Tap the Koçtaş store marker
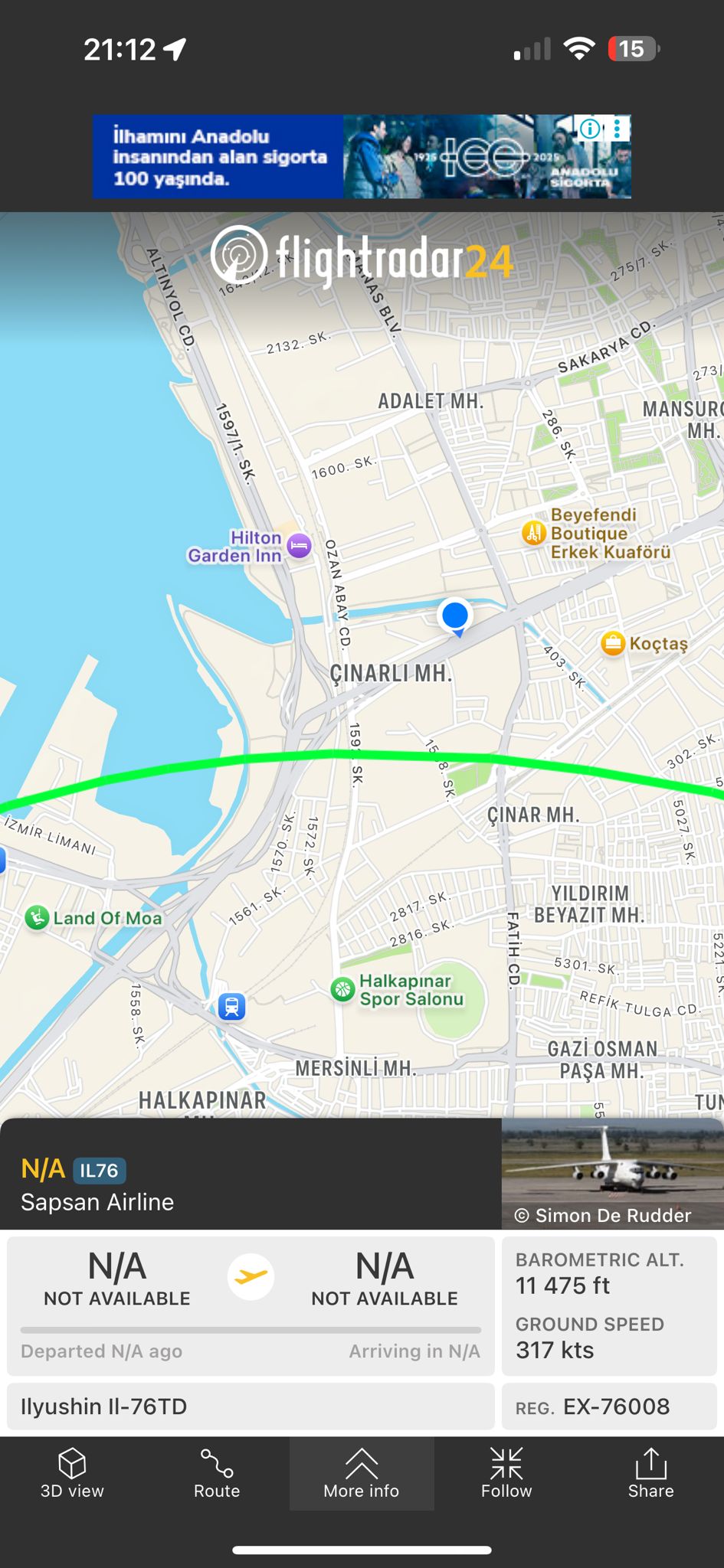 tap(613, 643)
